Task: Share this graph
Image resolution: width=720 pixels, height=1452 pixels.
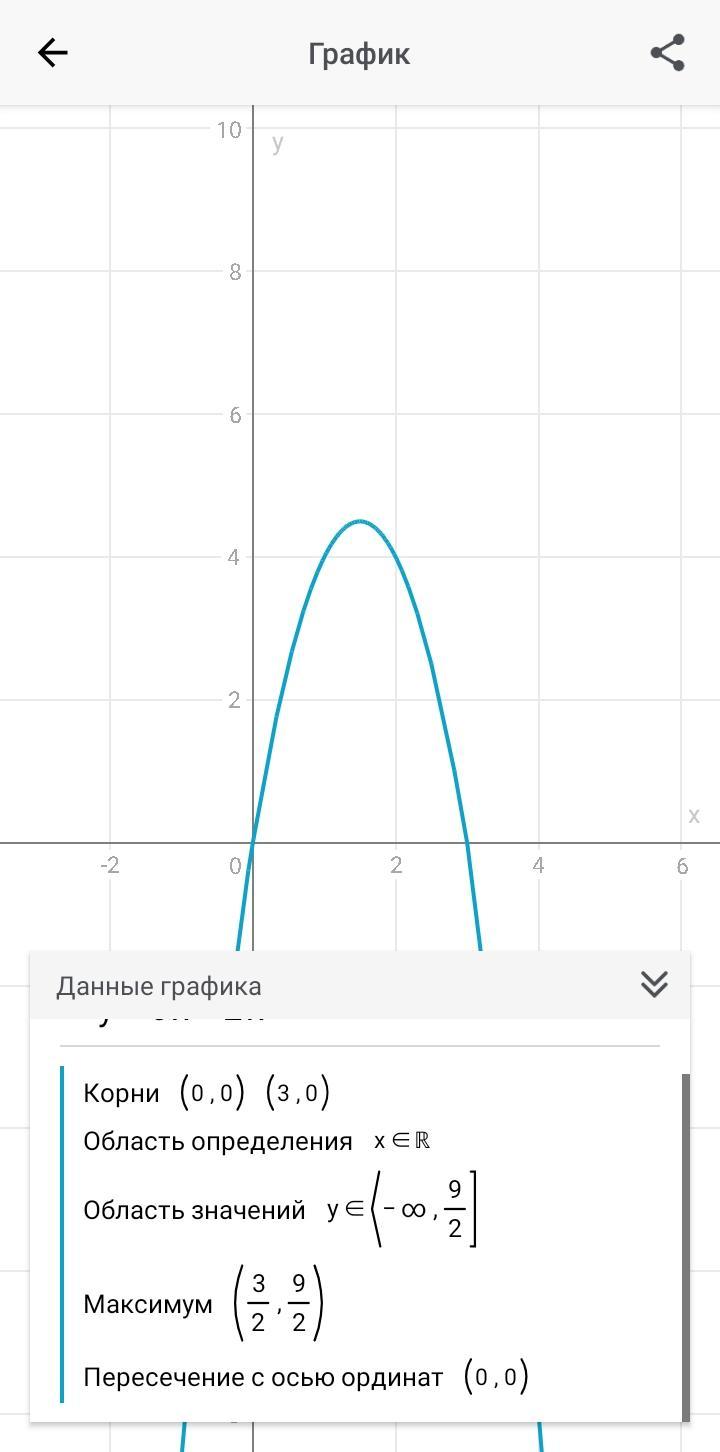Action: [667, 53]
